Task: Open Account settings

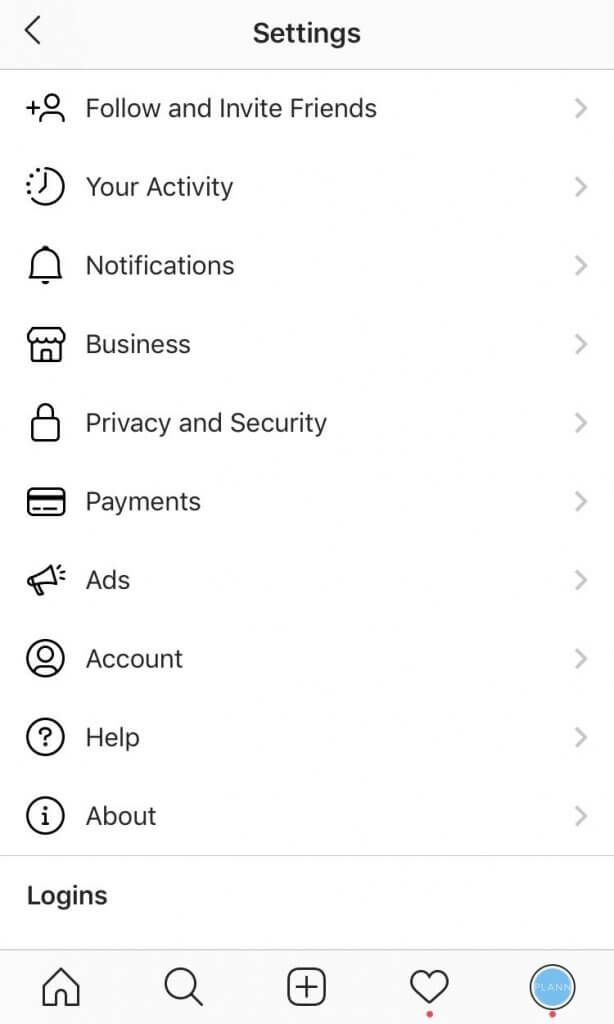Action: pos(307,658)
